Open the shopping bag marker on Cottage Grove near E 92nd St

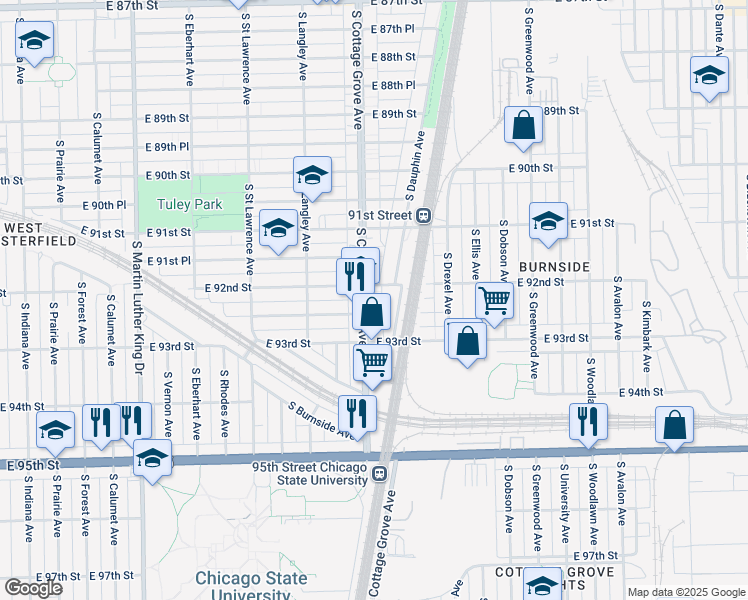pyautogui.click(x=372, y=313)
